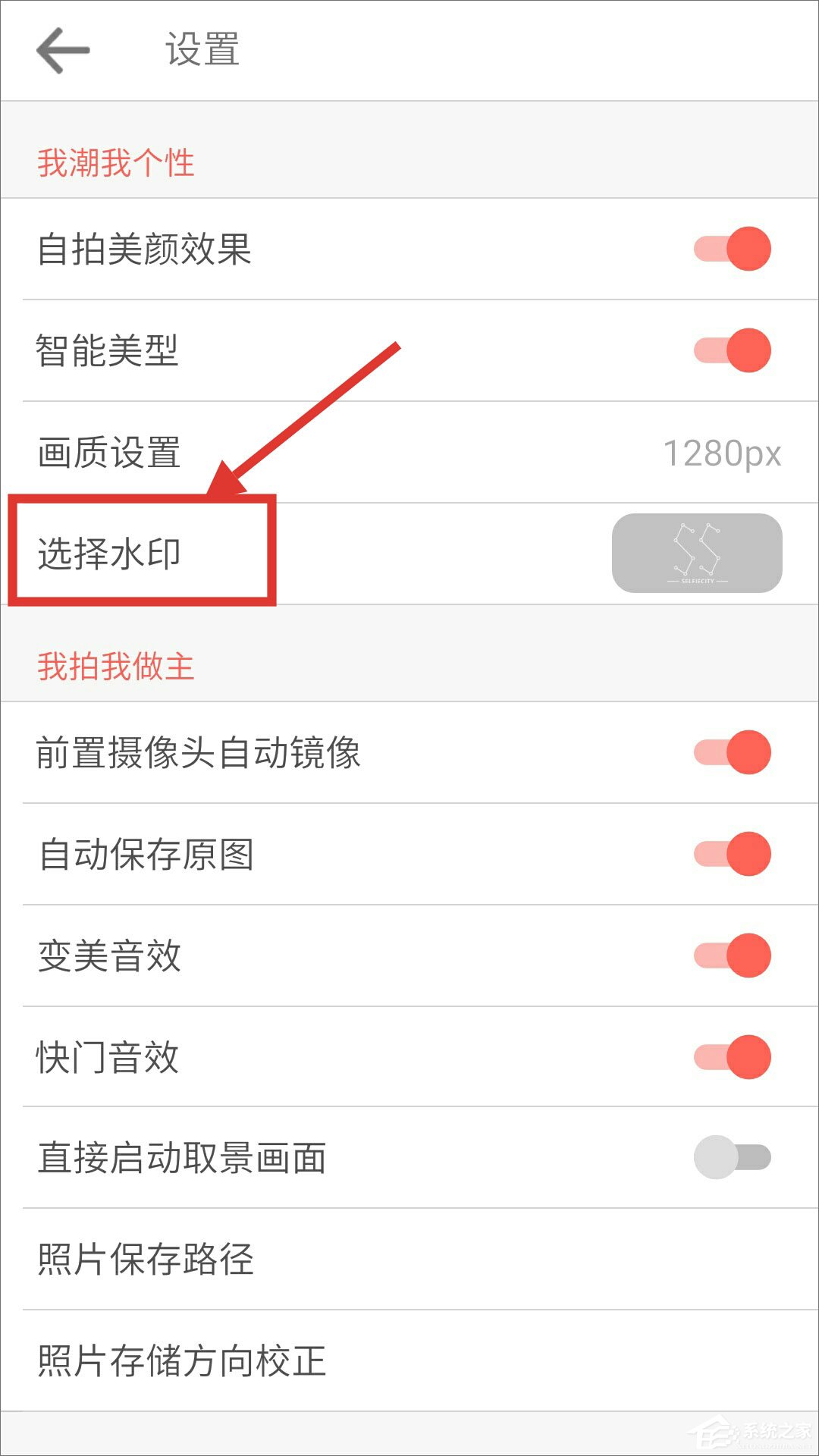Click the 智能美型 row text
Viewport: 819px width, 1456px height.
pos(108,350)
